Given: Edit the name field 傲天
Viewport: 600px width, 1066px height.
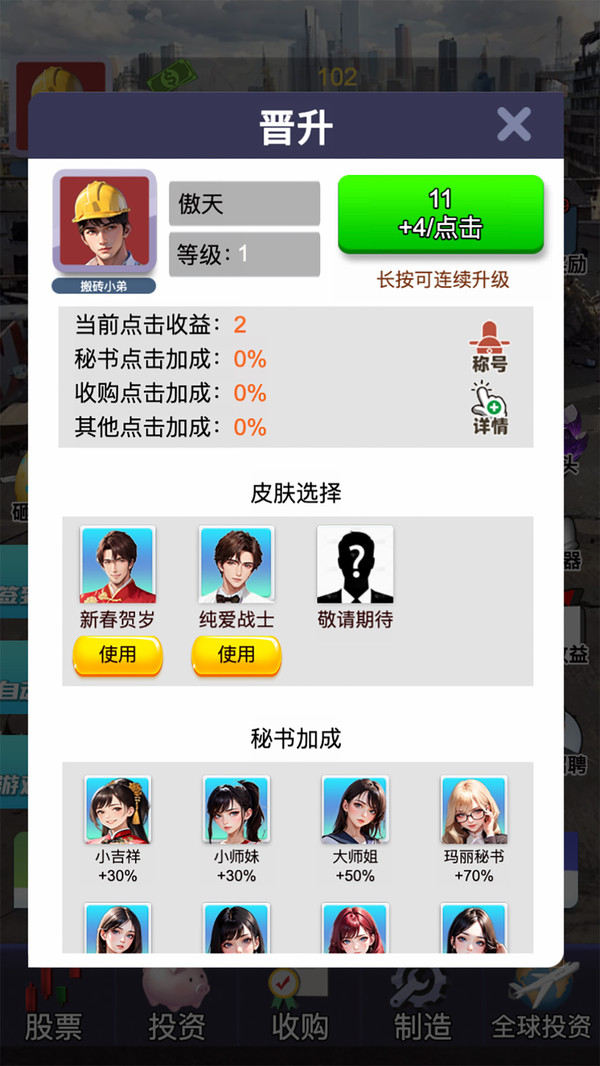Looking at the screenshot, I should pyautogui.click(x=244, y=204).
